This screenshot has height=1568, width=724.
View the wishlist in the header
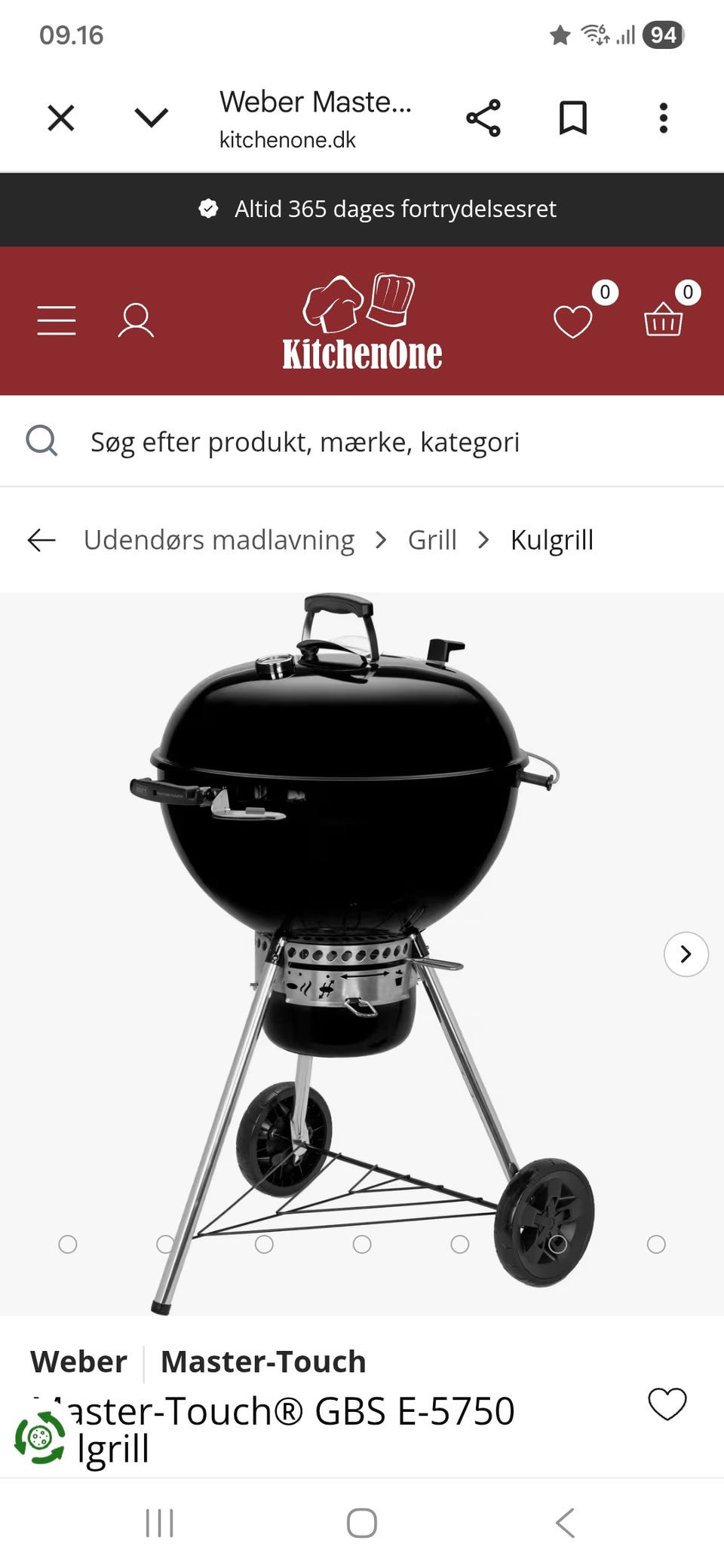tap(573, 322)
